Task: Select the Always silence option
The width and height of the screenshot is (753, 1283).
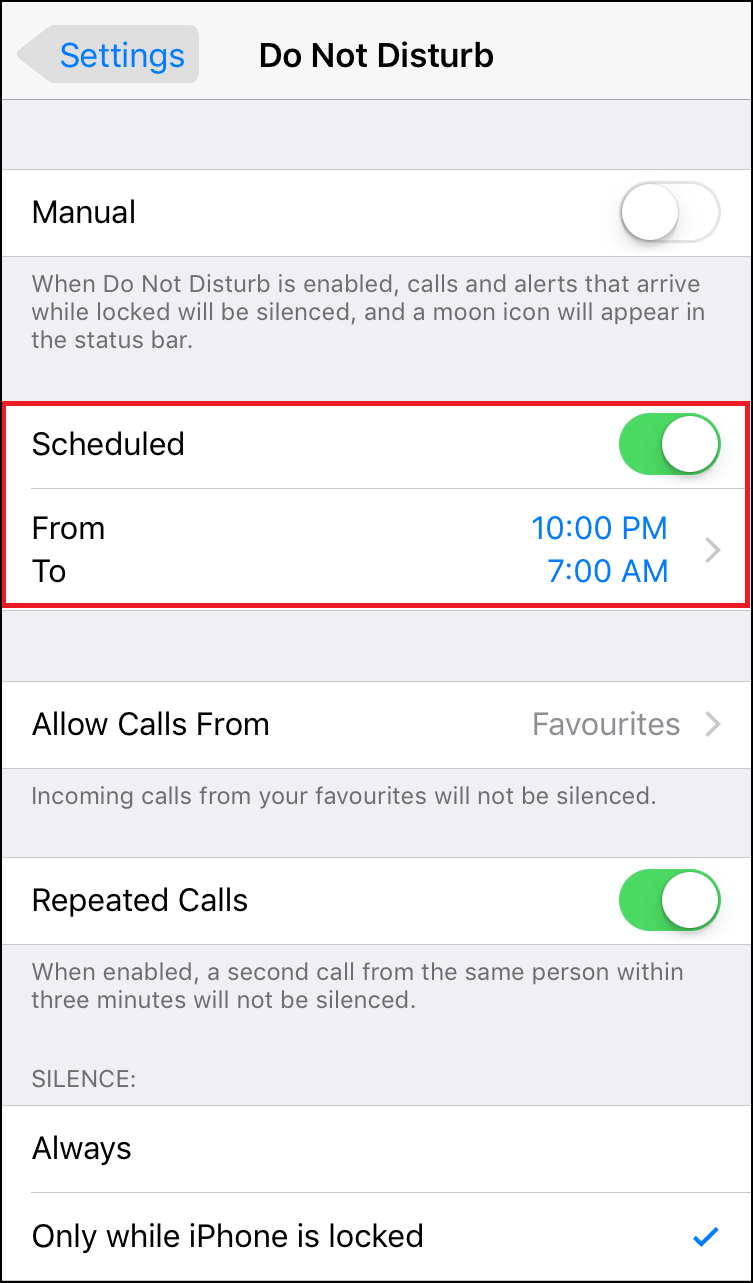Action: pos(376,1149)
